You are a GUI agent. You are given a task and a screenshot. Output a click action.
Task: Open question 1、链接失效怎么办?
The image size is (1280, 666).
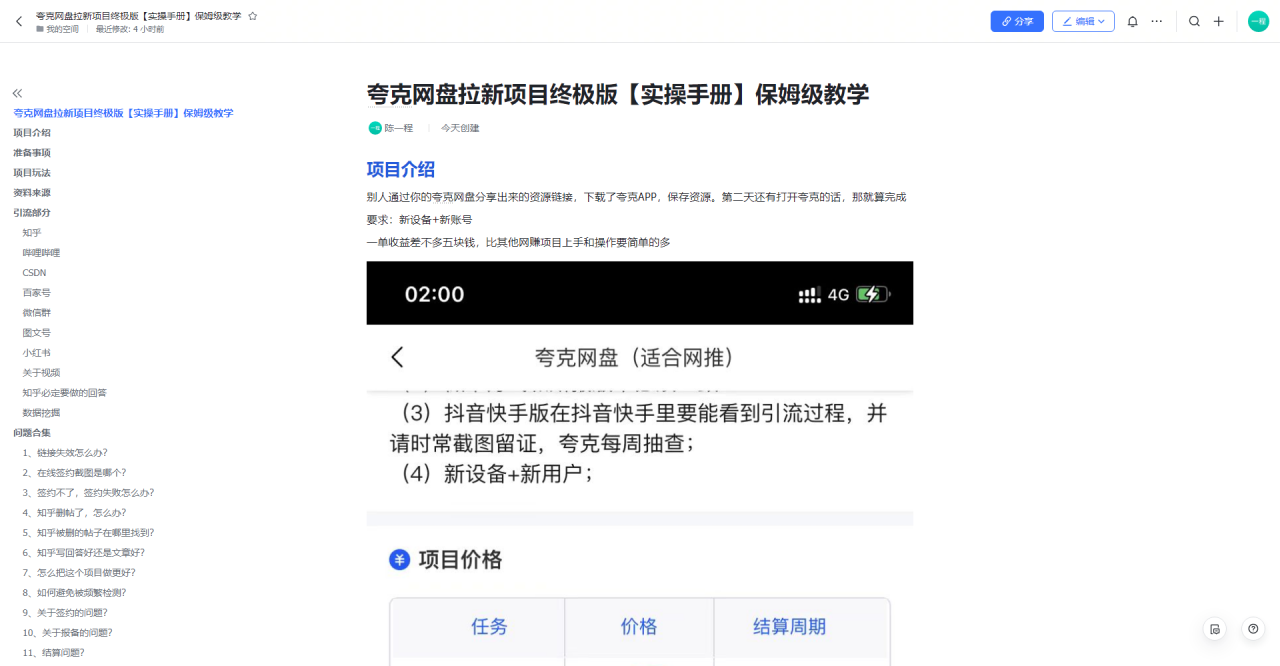tap(65, 453)
